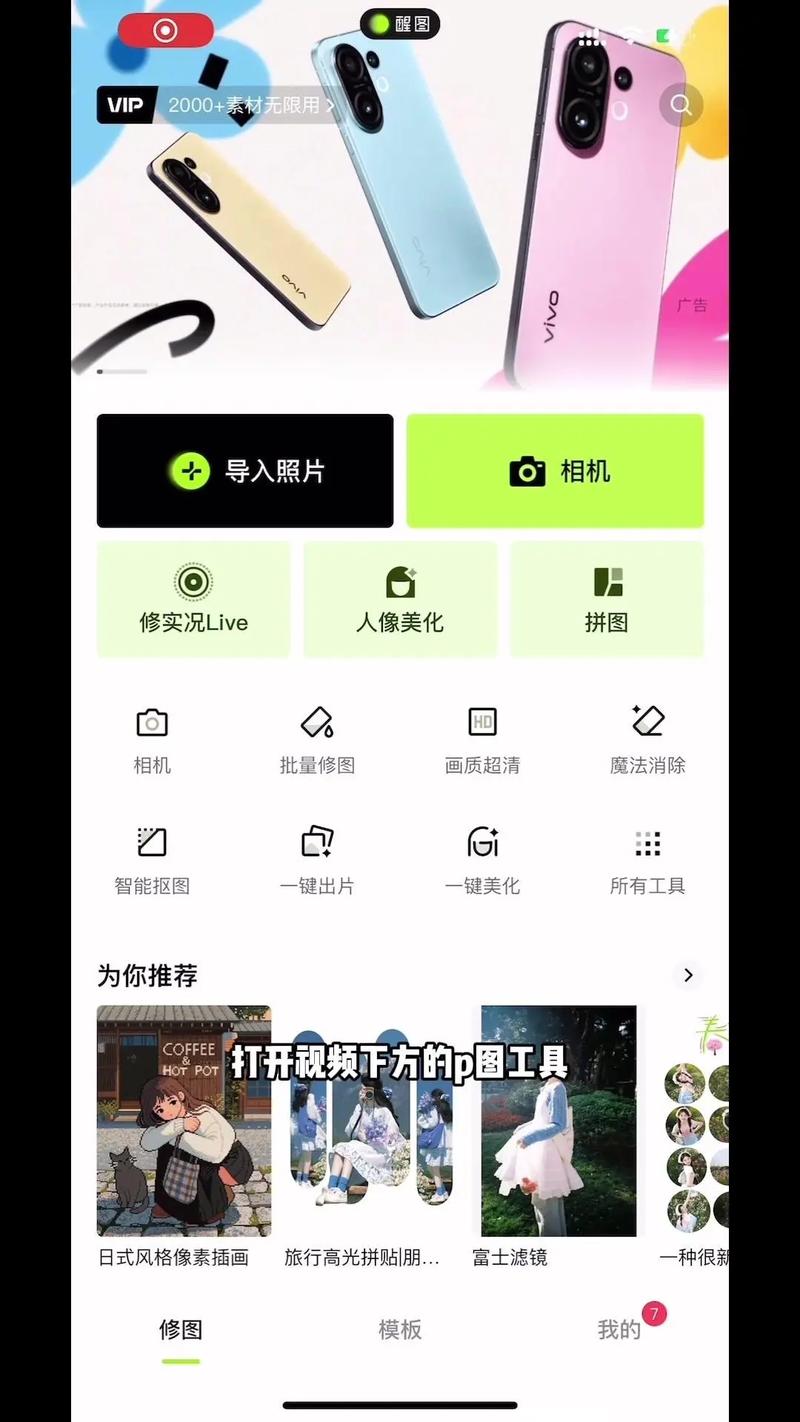Open 魔法消除 magic eraser
The width and height of the screenshot is (800, 1422).
coord(648,740)
